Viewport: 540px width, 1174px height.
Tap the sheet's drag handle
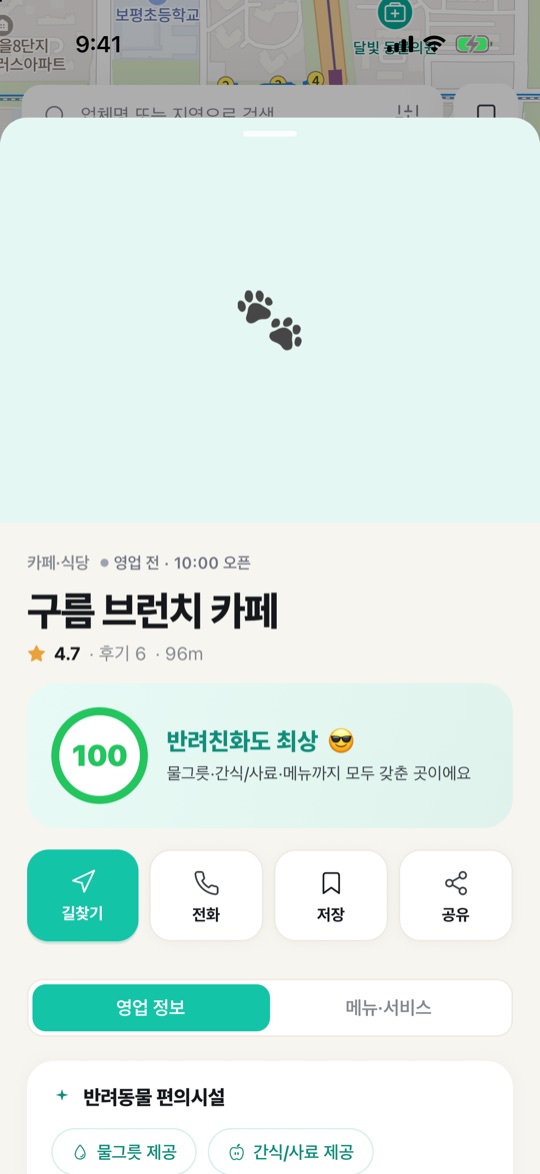point(270,134)
